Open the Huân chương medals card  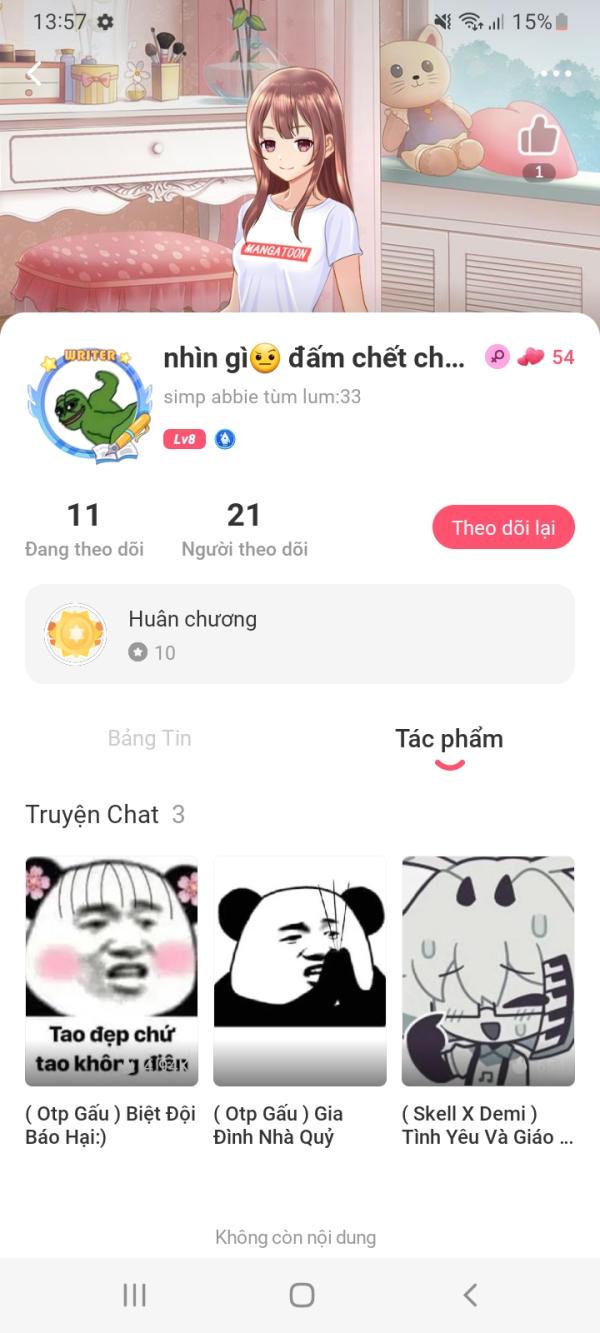tap(300, 634)
